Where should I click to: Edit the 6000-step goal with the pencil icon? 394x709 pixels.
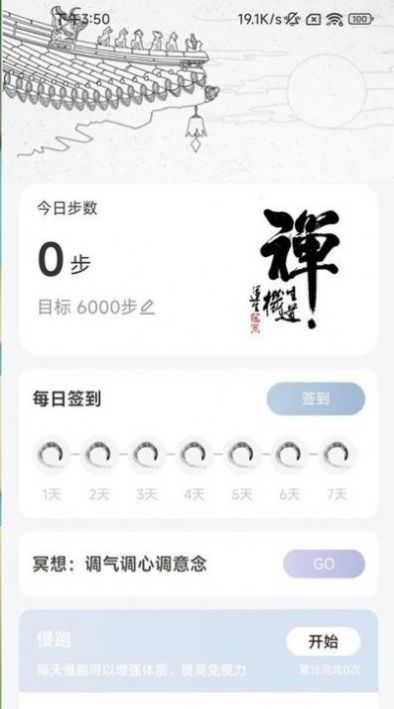point(147,308)
